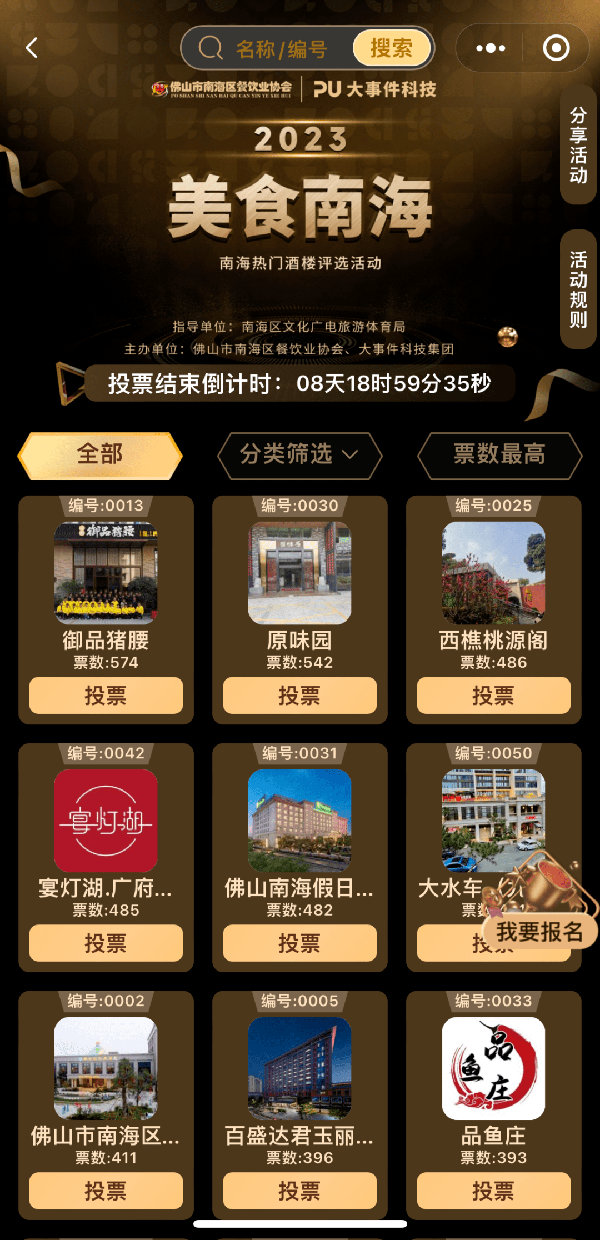The height and width of the screenshot is (1240, 600).
Task: Close the mini program via the circle icon
Action: point(555,48)
